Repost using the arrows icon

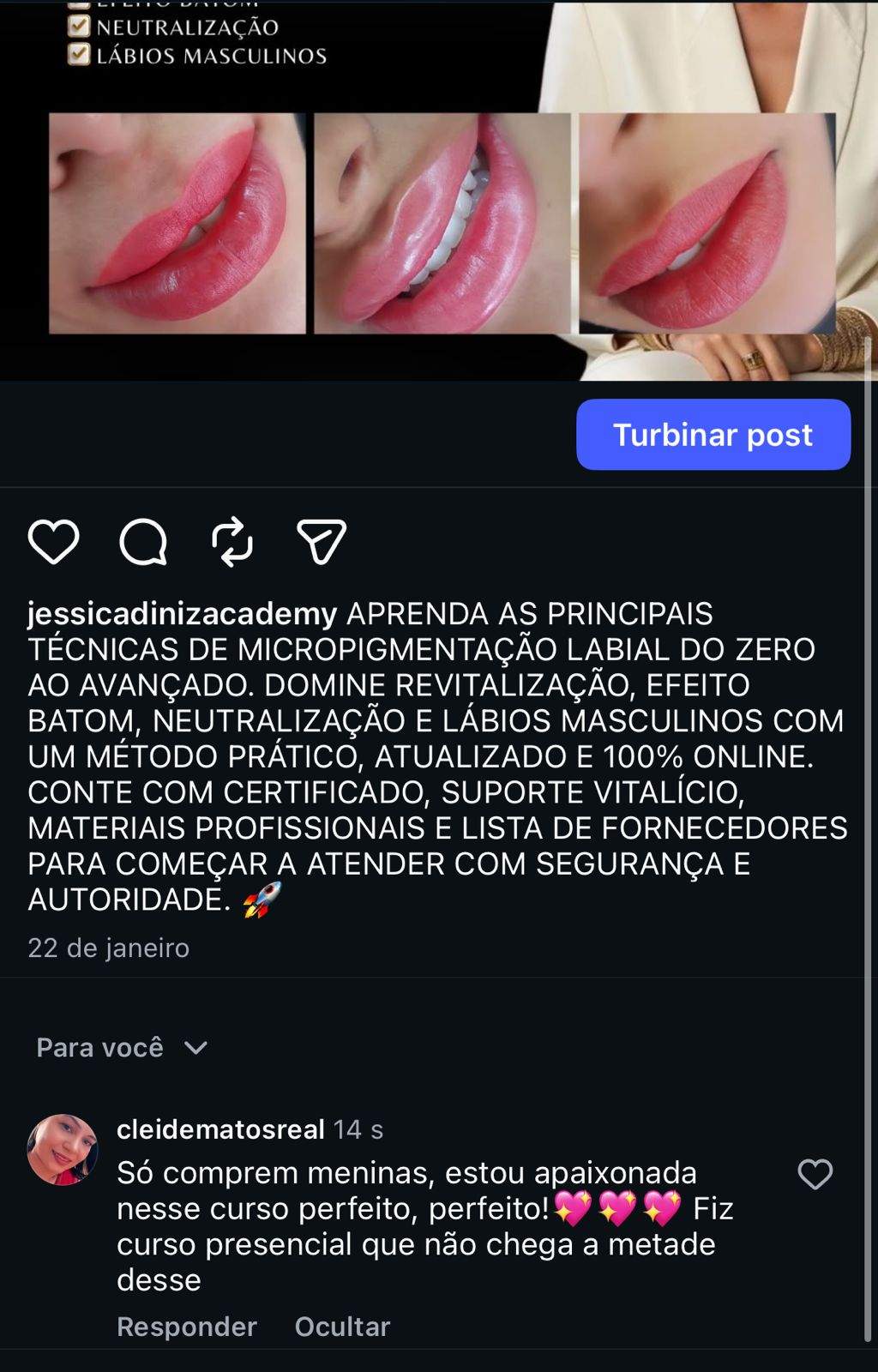[232, 542]
